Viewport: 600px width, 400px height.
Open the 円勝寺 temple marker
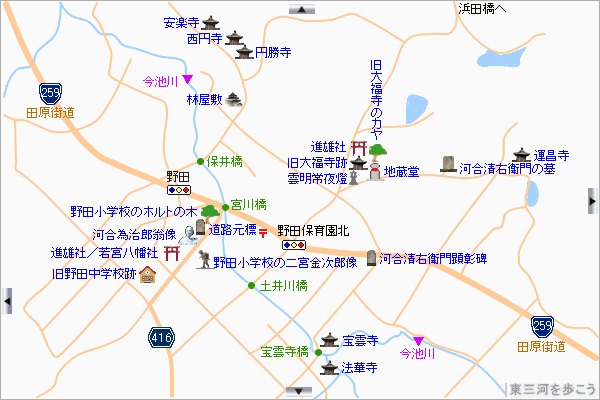[x=244, y=51]
